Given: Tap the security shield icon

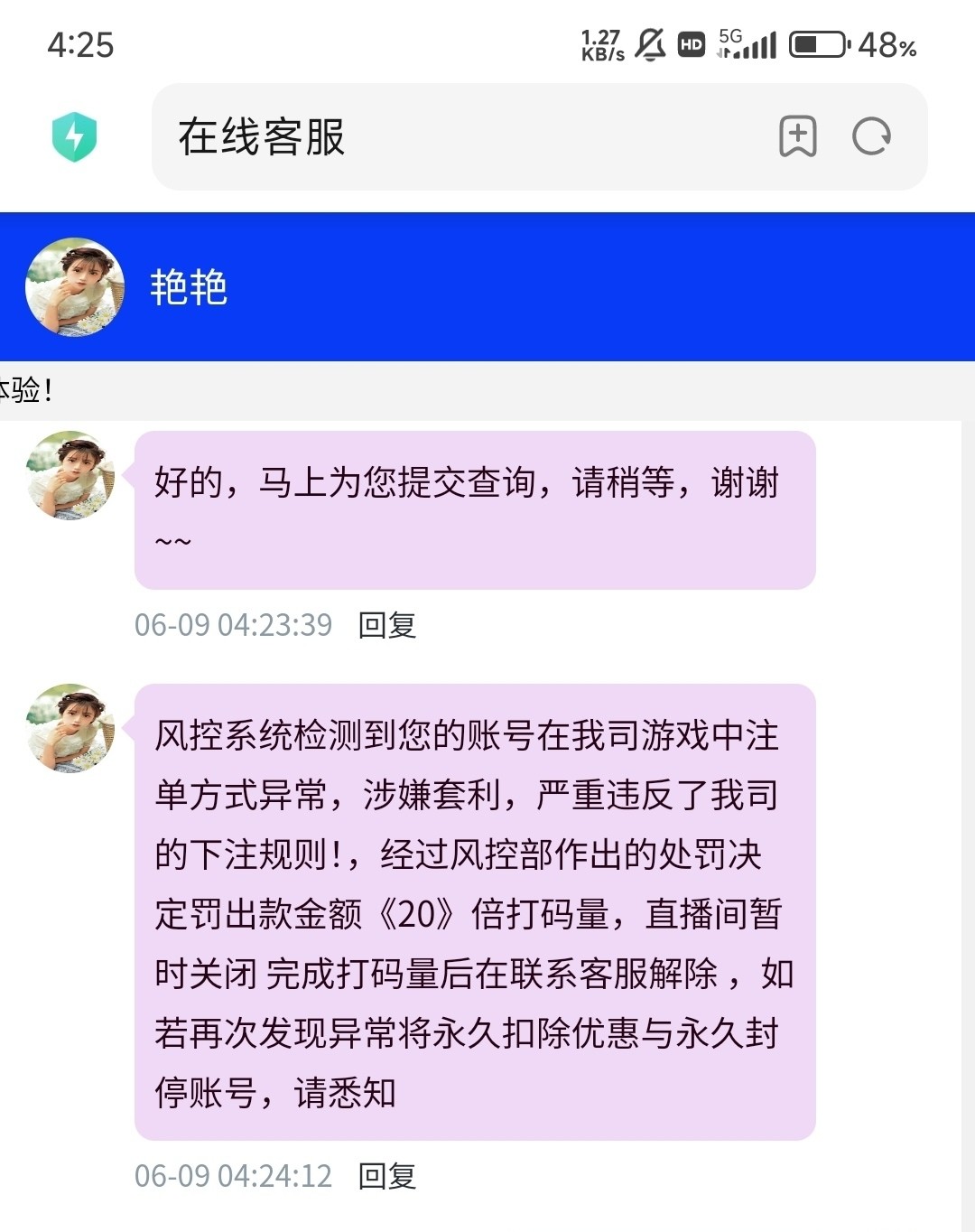Looking at the screenshot, I should click(74, 137).
